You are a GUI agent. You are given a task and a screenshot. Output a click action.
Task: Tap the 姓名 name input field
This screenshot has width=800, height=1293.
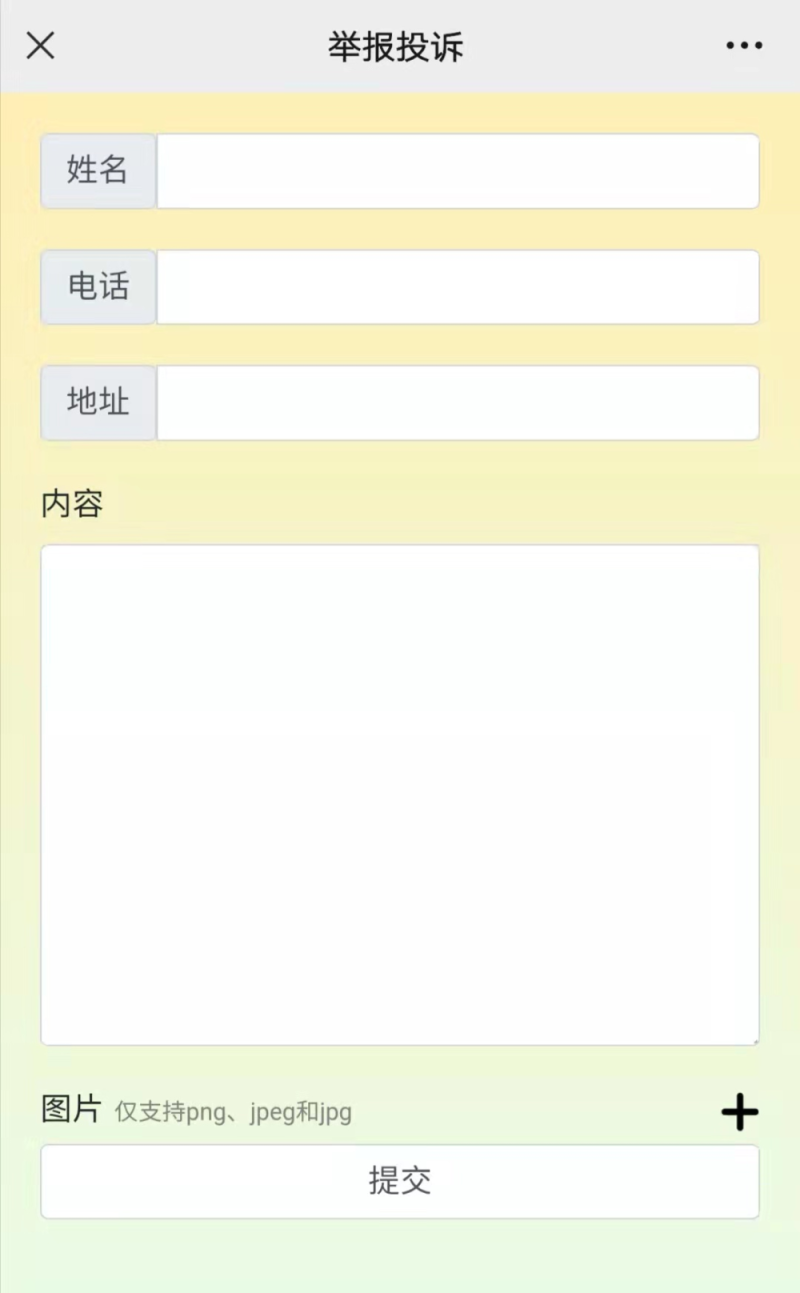(x=458, y=171)
